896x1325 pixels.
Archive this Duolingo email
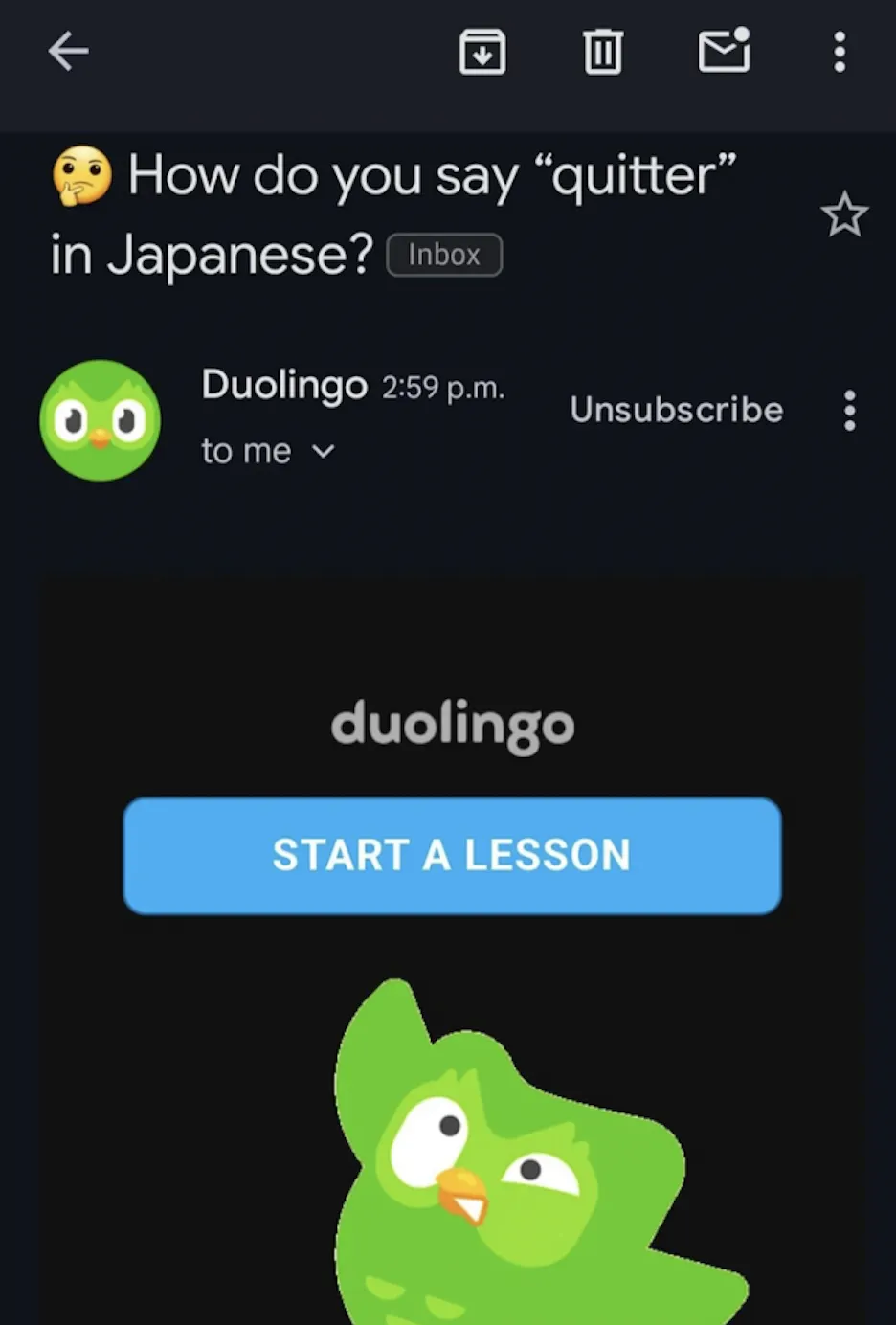pos(482,52)
